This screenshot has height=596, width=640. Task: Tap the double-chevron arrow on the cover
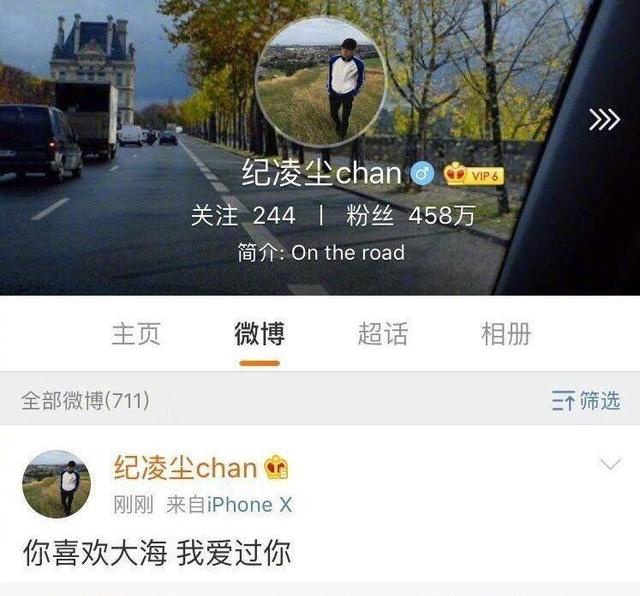pos(603,120)
